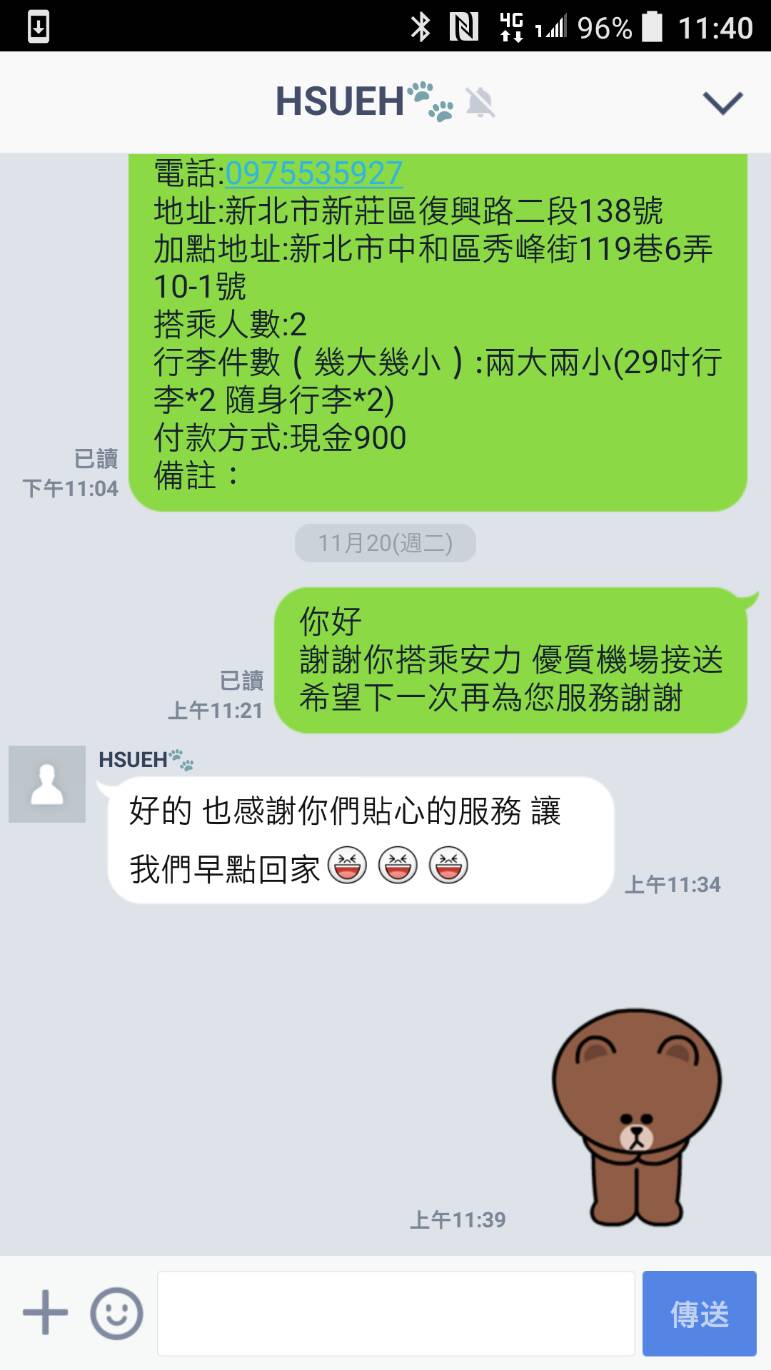Expand the chat options dropdown chevron
The width and height of the screenshot is (771, 1370).
point(722,102)
